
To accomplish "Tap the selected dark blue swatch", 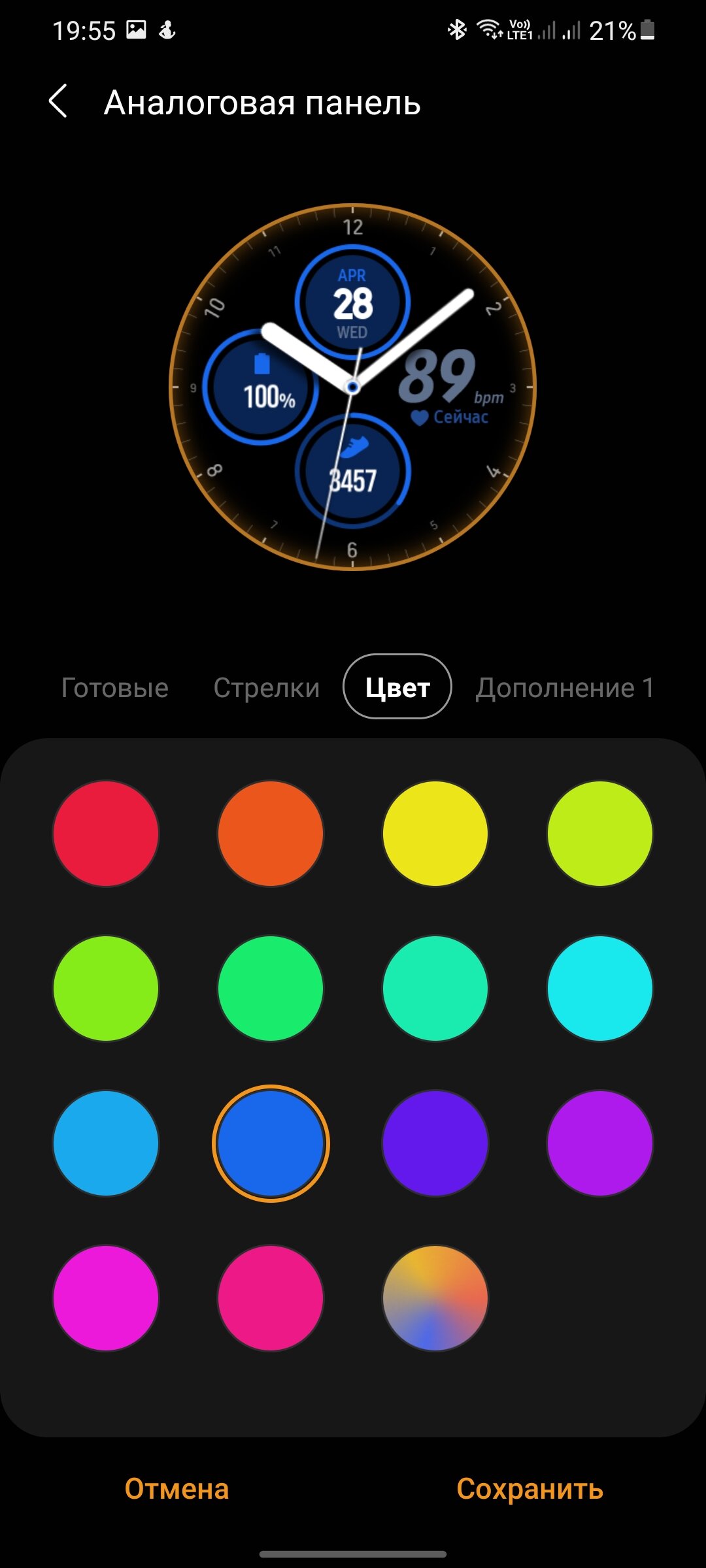I will pyautogui.click(x=271, y=1143).
